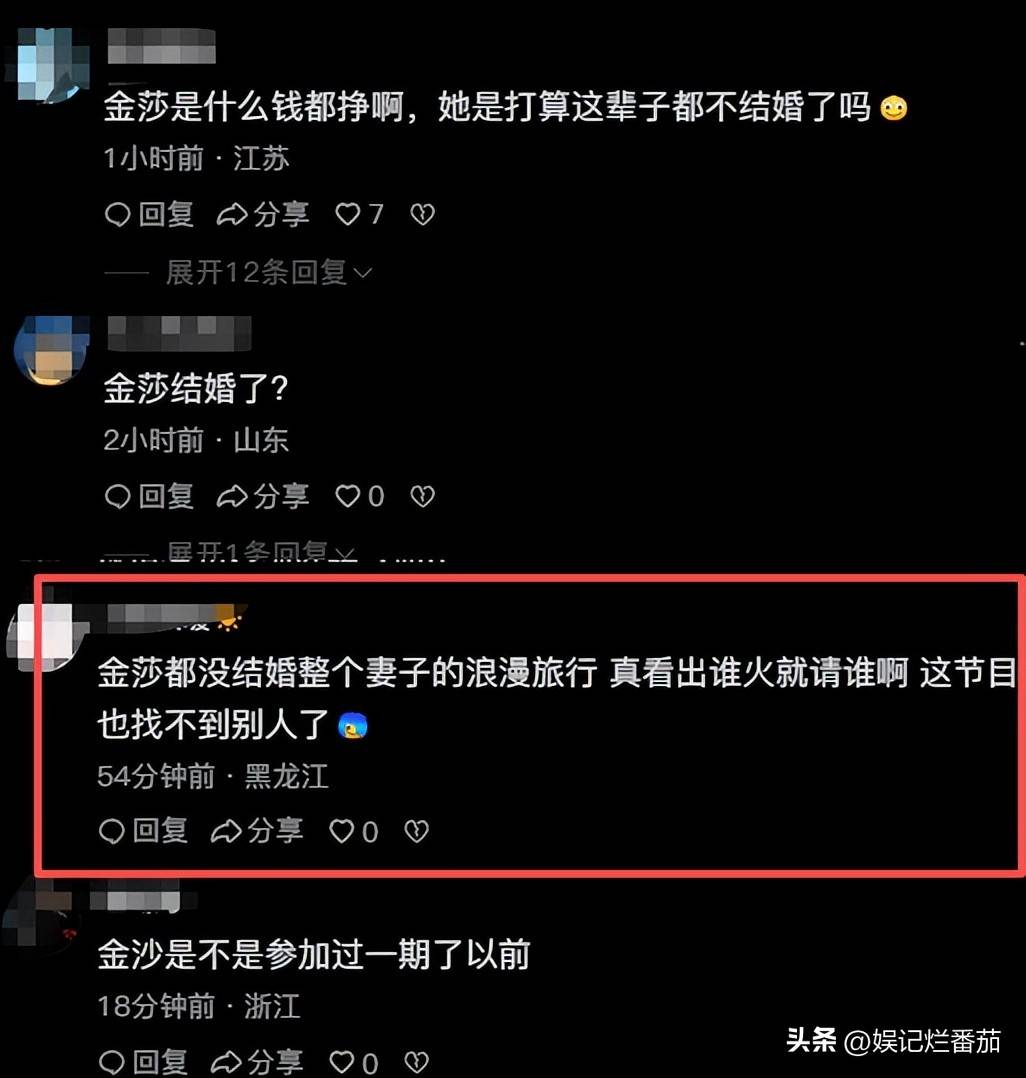Reply to the Jiangsu comment about 金莎
The width and height of the screenshot is (1026, 1078).
tap(149, 214)
